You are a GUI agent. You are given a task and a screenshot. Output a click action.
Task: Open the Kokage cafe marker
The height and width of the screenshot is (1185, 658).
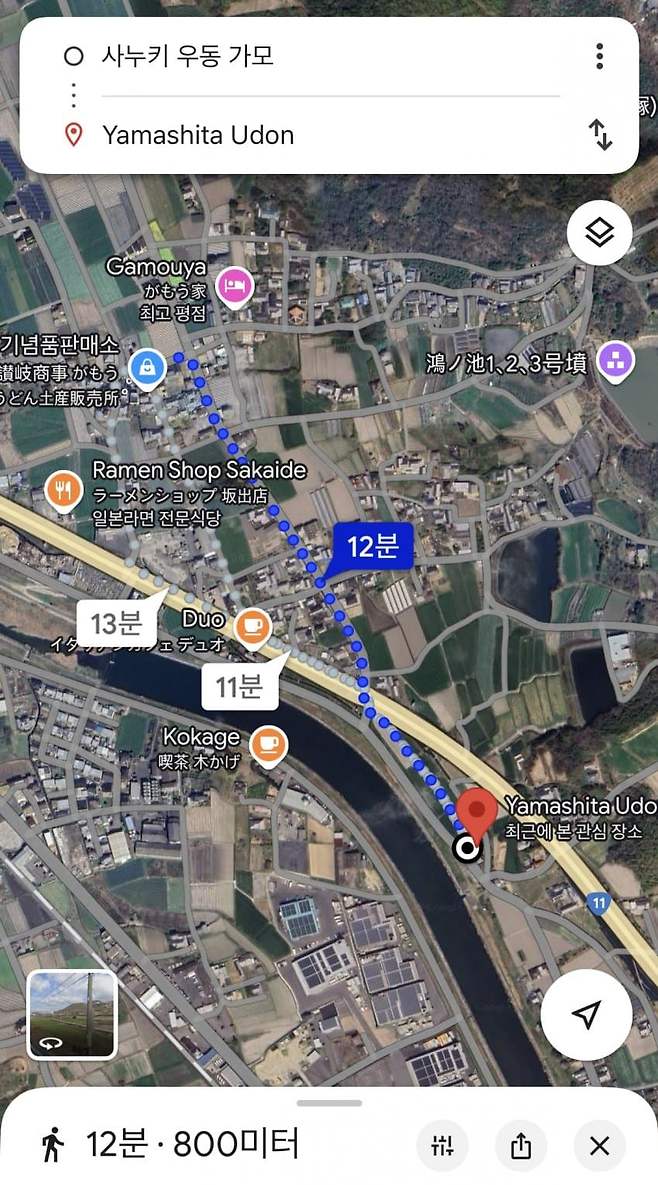(x=267, y=743)
